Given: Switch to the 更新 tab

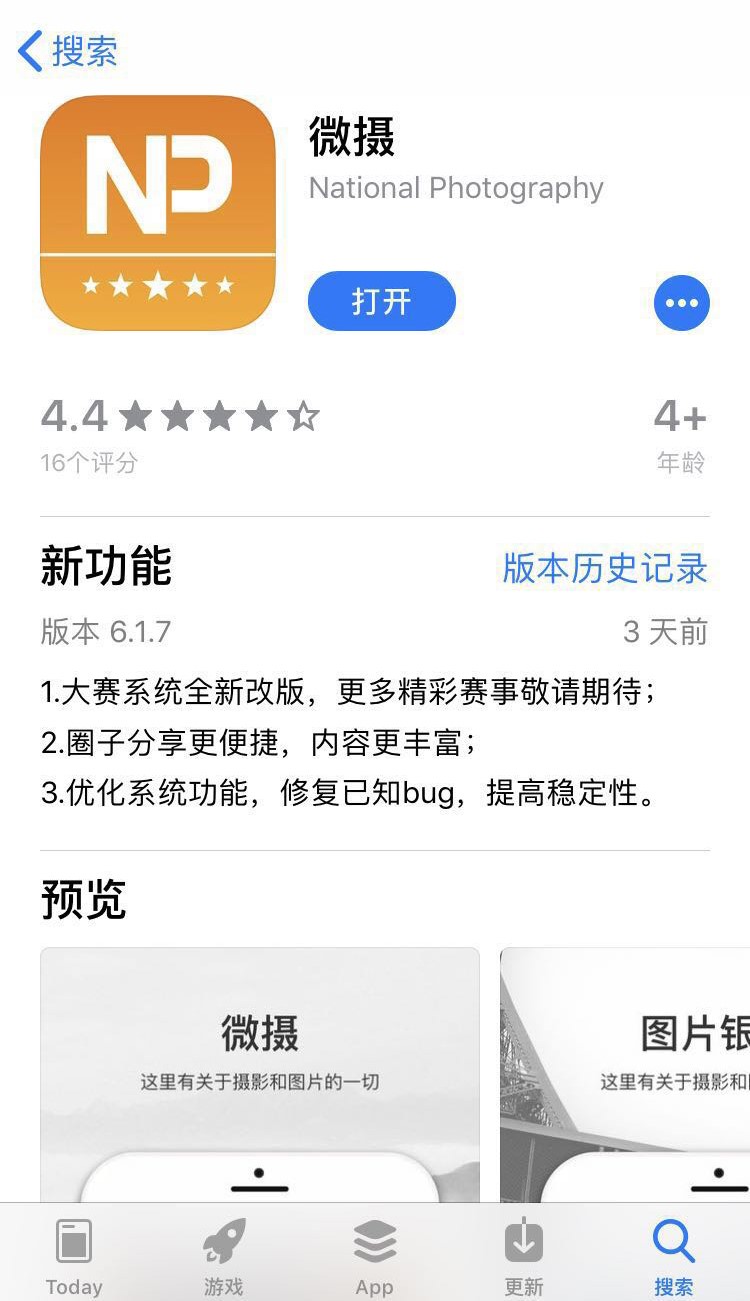Looking at the screenshot, I should 524,1255.
